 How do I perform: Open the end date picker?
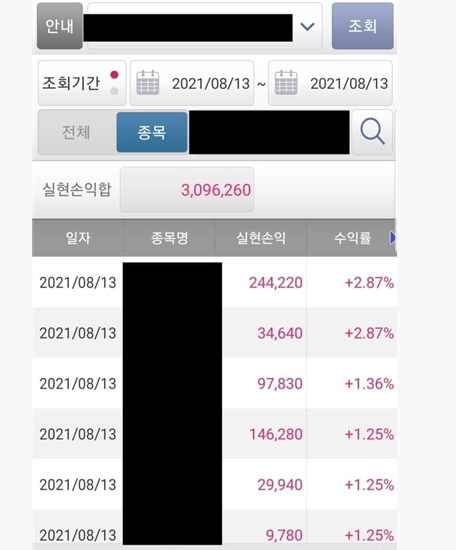330,83
